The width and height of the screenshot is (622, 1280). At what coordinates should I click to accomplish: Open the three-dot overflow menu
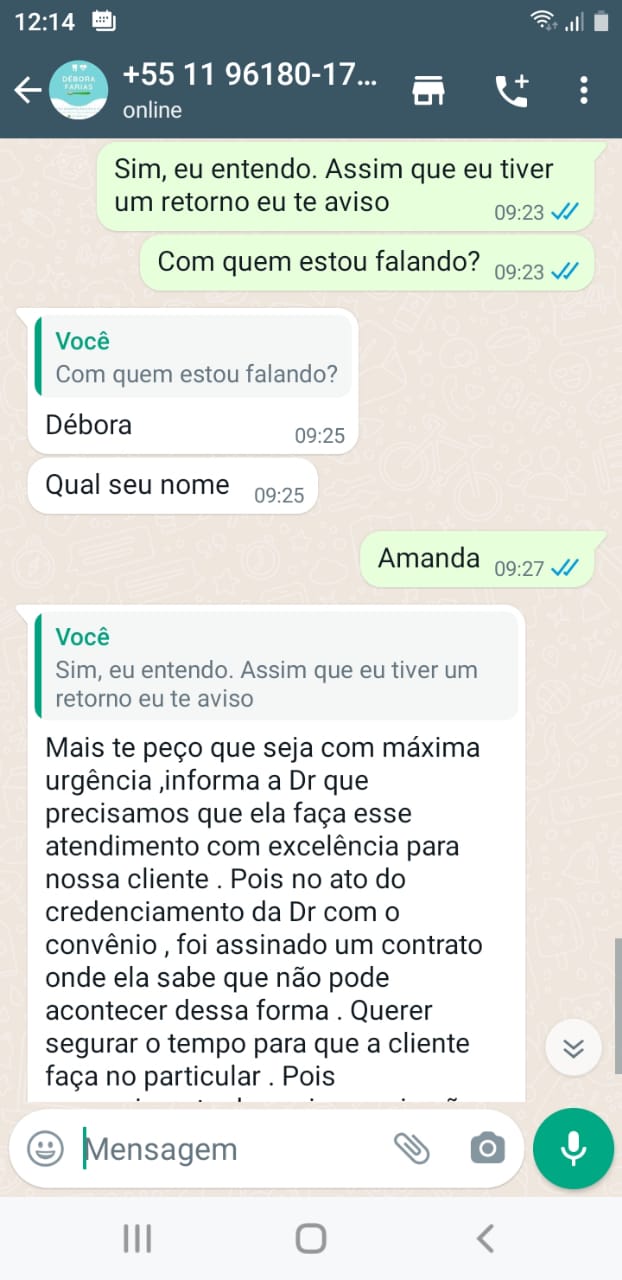(584, 91)
